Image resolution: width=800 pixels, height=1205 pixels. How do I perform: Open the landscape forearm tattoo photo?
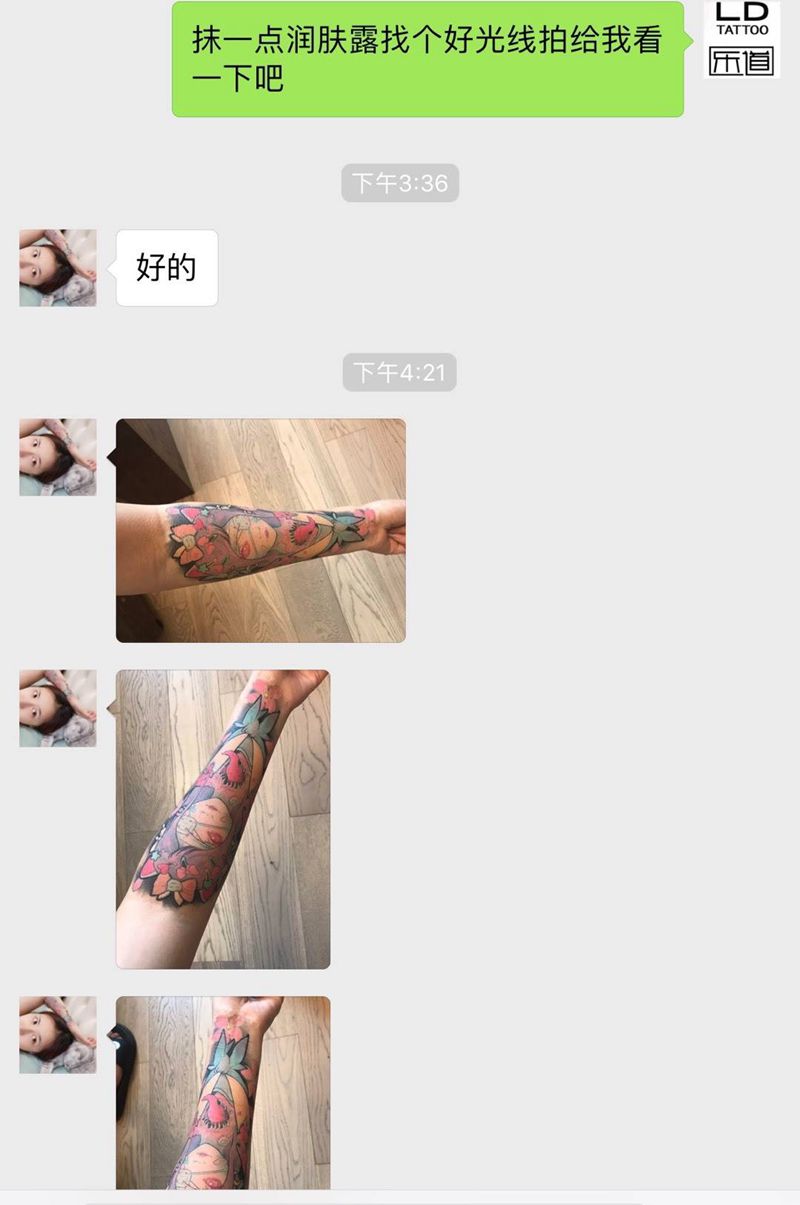pyautogui.click(x=261, y=530)
